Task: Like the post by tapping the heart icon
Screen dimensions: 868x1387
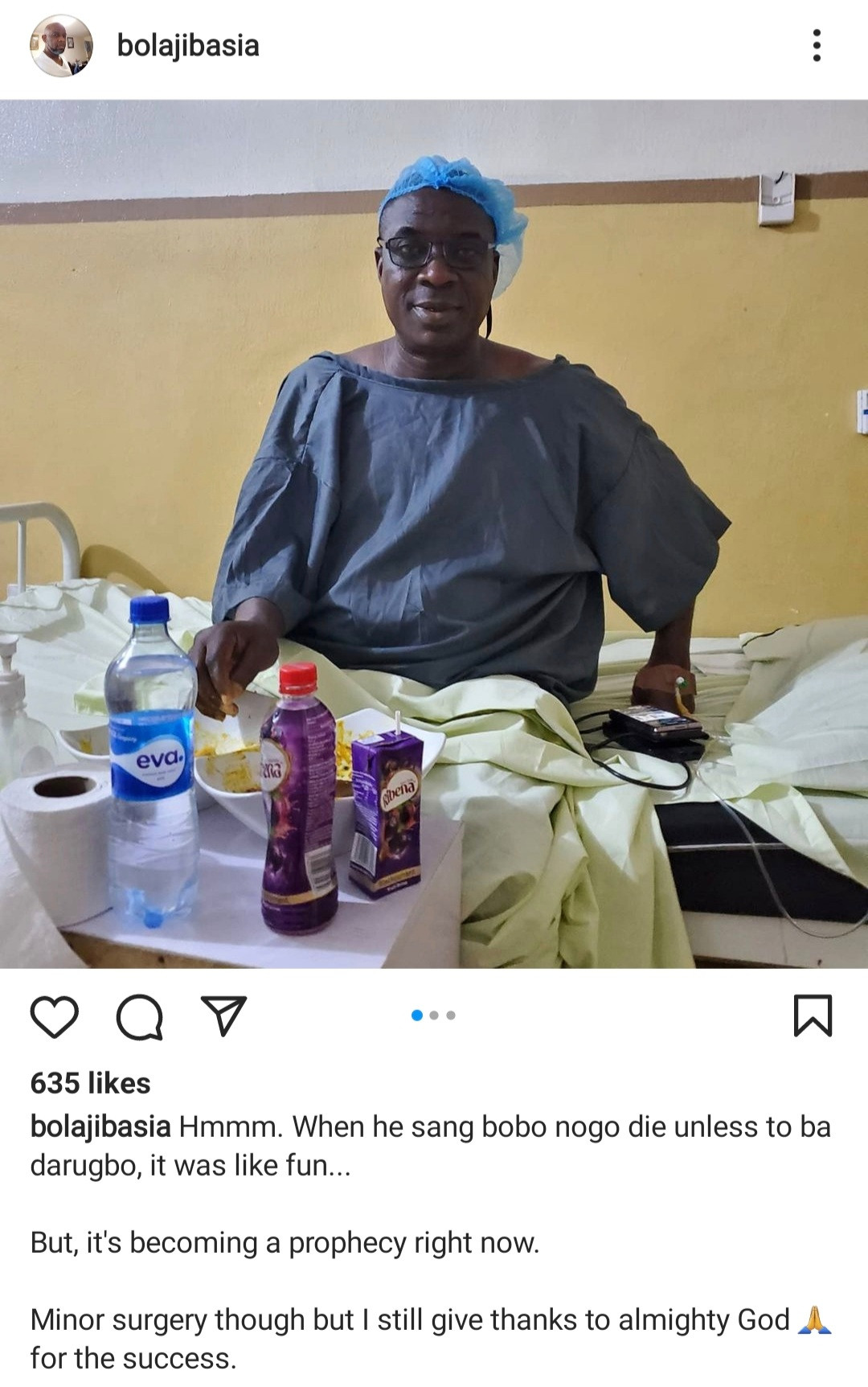Action: (x=53, y=1019)
